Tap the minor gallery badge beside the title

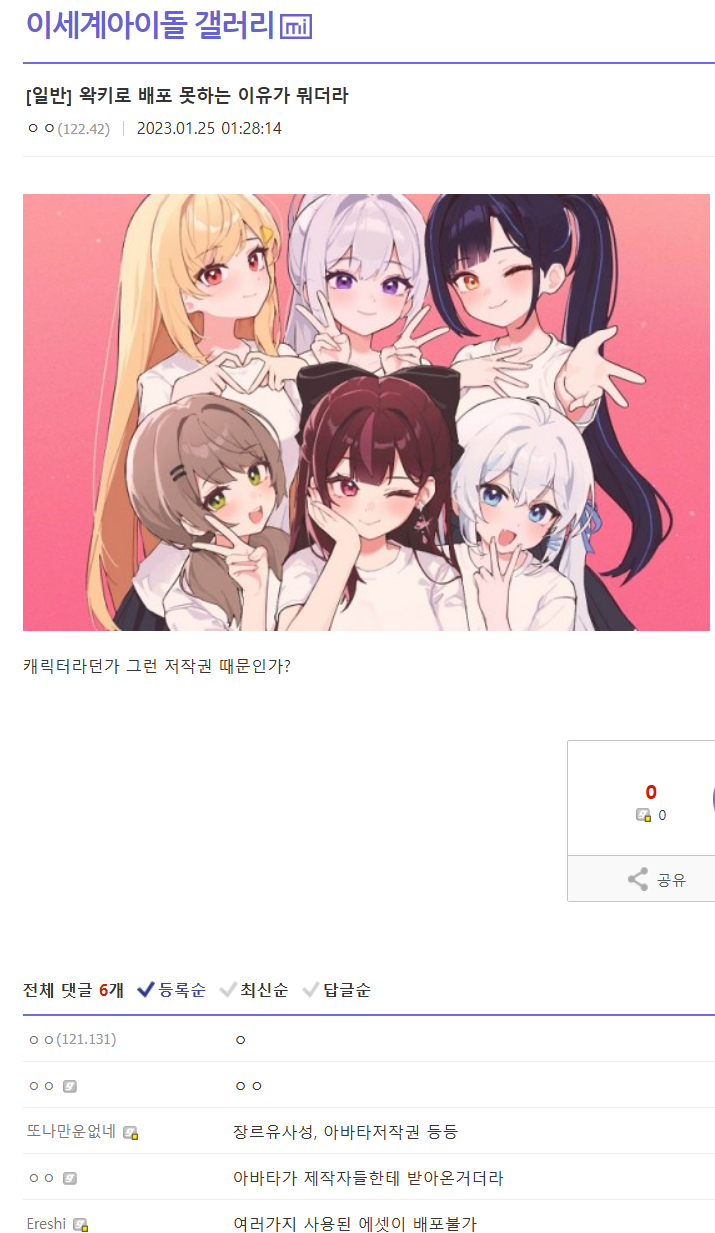click(297, 27)
